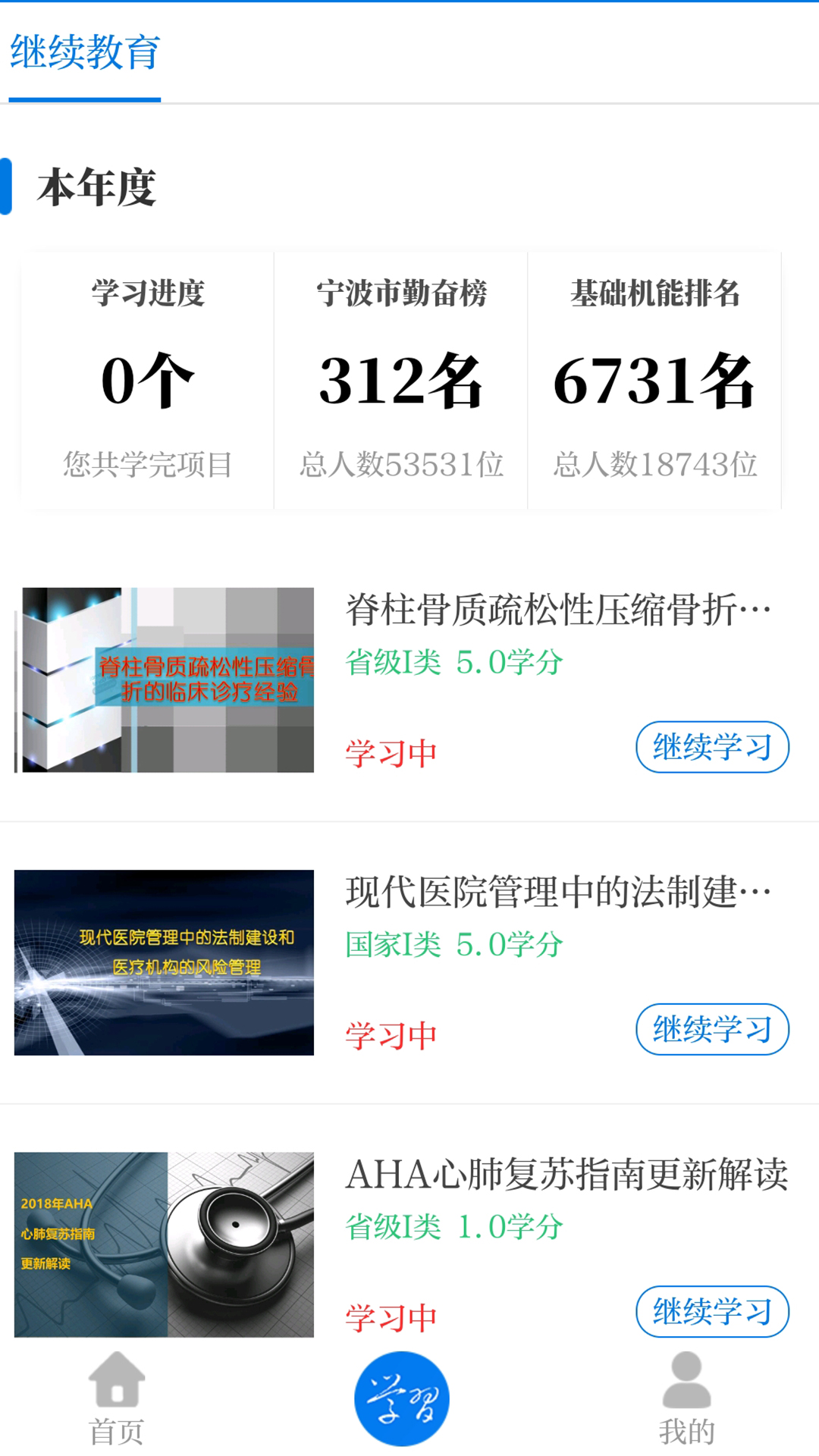Viewport: 819px width, 1456px height.
Task: Open the 脊柱骨质疏松性压缩骨折 course thumbnail
Action: pos(164,679)
